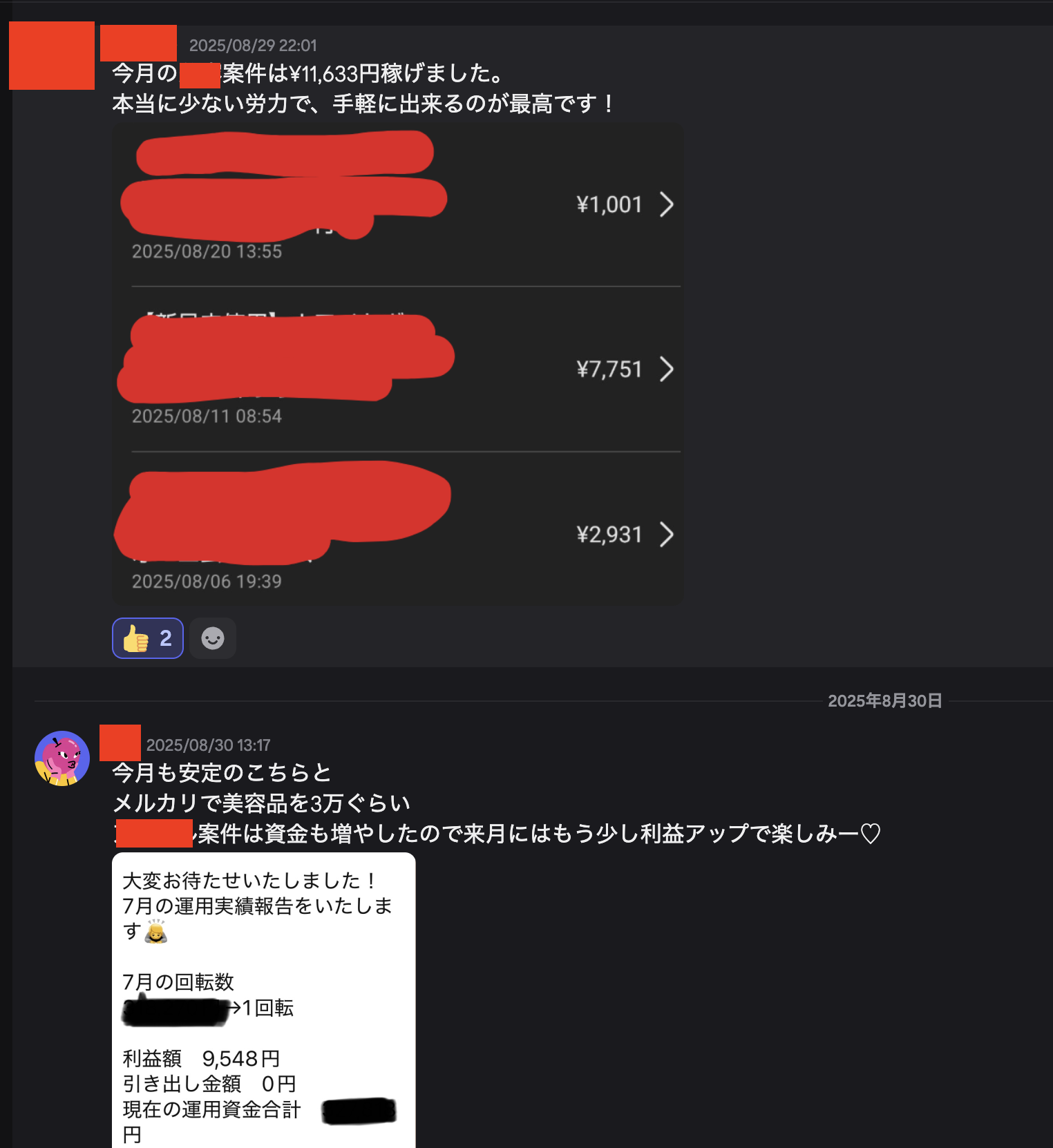Open the add reaction smiley button

tap(213, 638)
